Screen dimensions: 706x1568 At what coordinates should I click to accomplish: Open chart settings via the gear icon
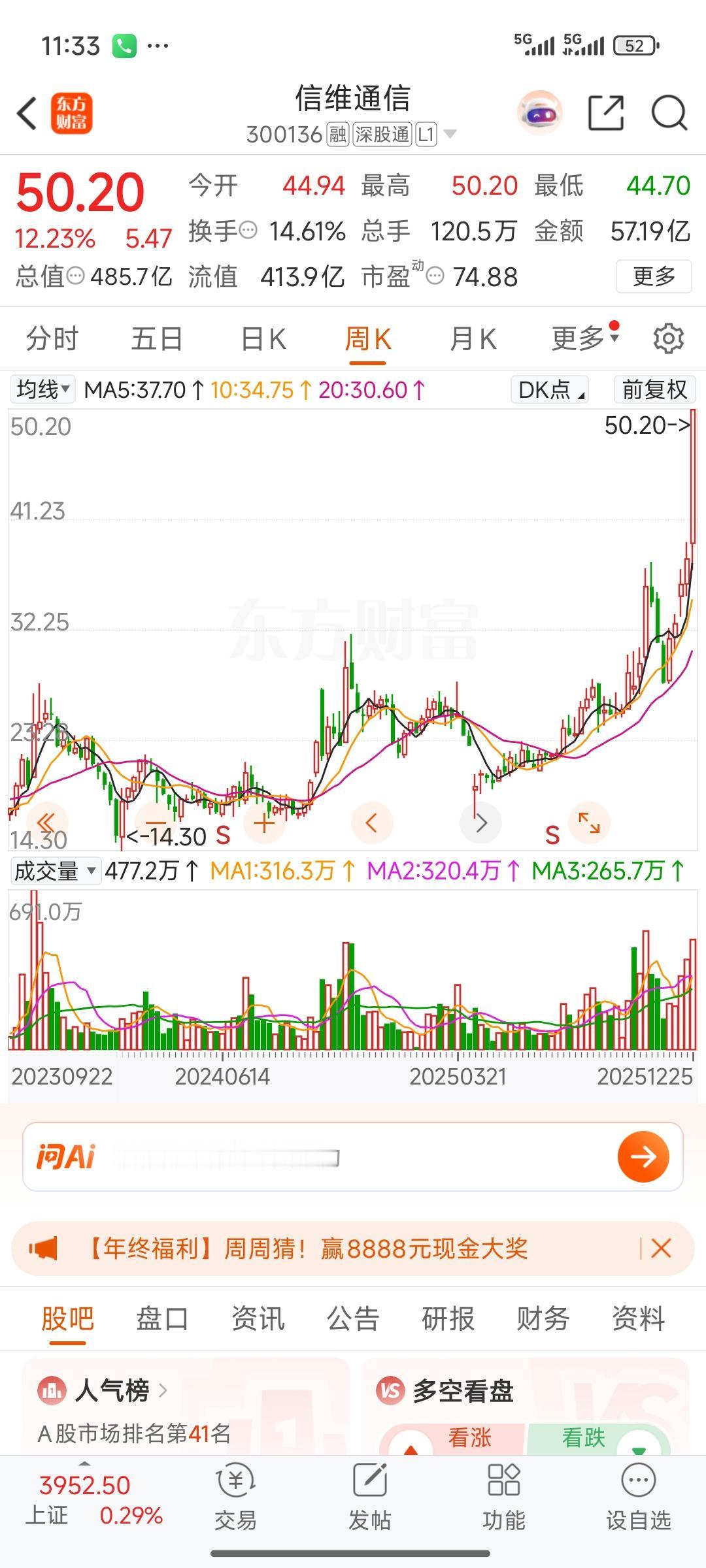(668, 338)
